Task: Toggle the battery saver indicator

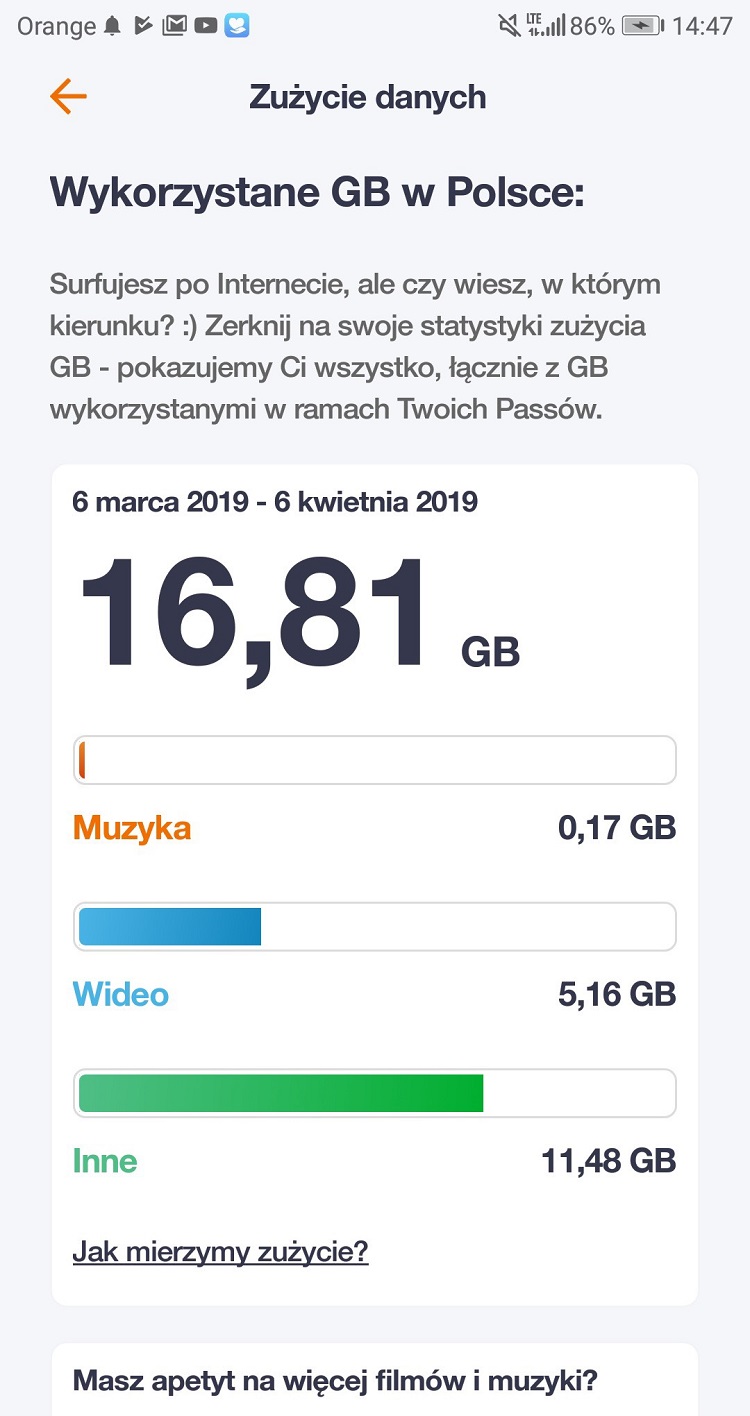Action: point(640,27)
